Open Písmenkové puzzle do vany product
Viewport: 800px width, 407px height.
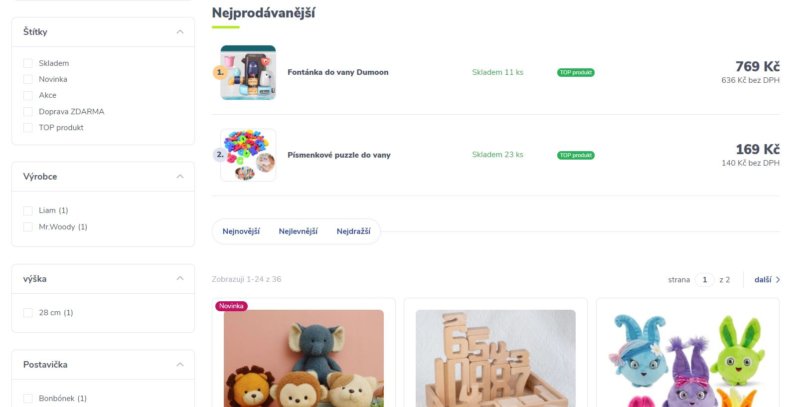339,155
